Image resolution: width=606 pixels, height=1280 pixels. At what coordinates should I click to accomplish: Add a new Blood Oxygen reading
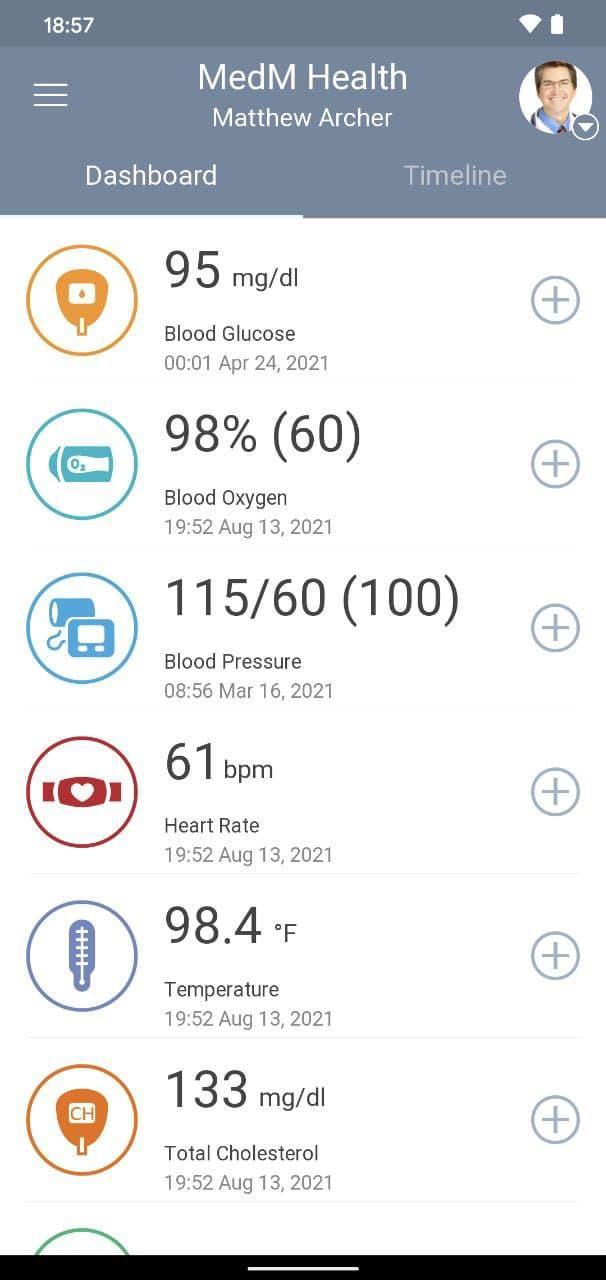tap(555, 464)
